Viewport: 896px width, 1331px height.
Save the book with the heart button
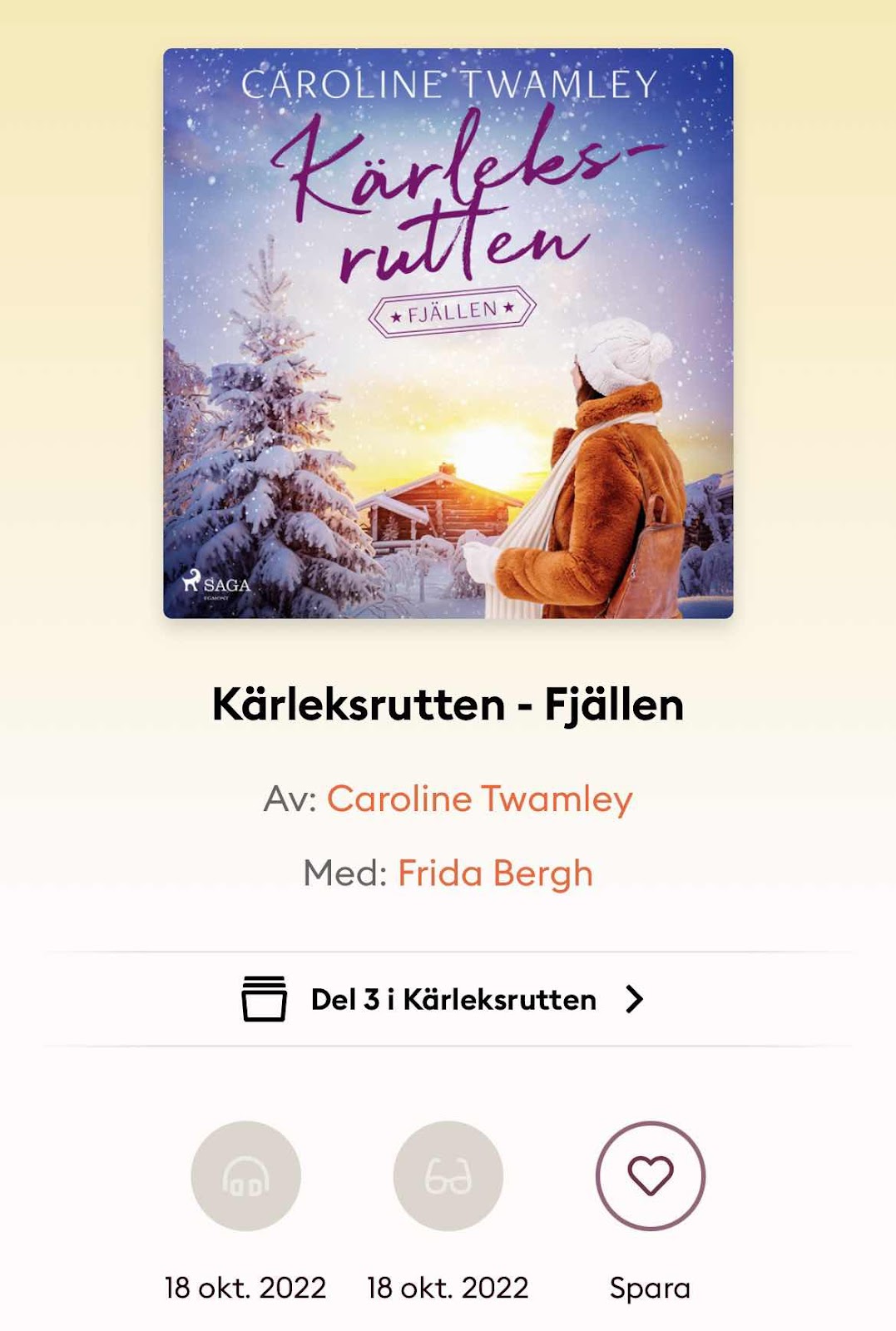tap(650, 1175)
